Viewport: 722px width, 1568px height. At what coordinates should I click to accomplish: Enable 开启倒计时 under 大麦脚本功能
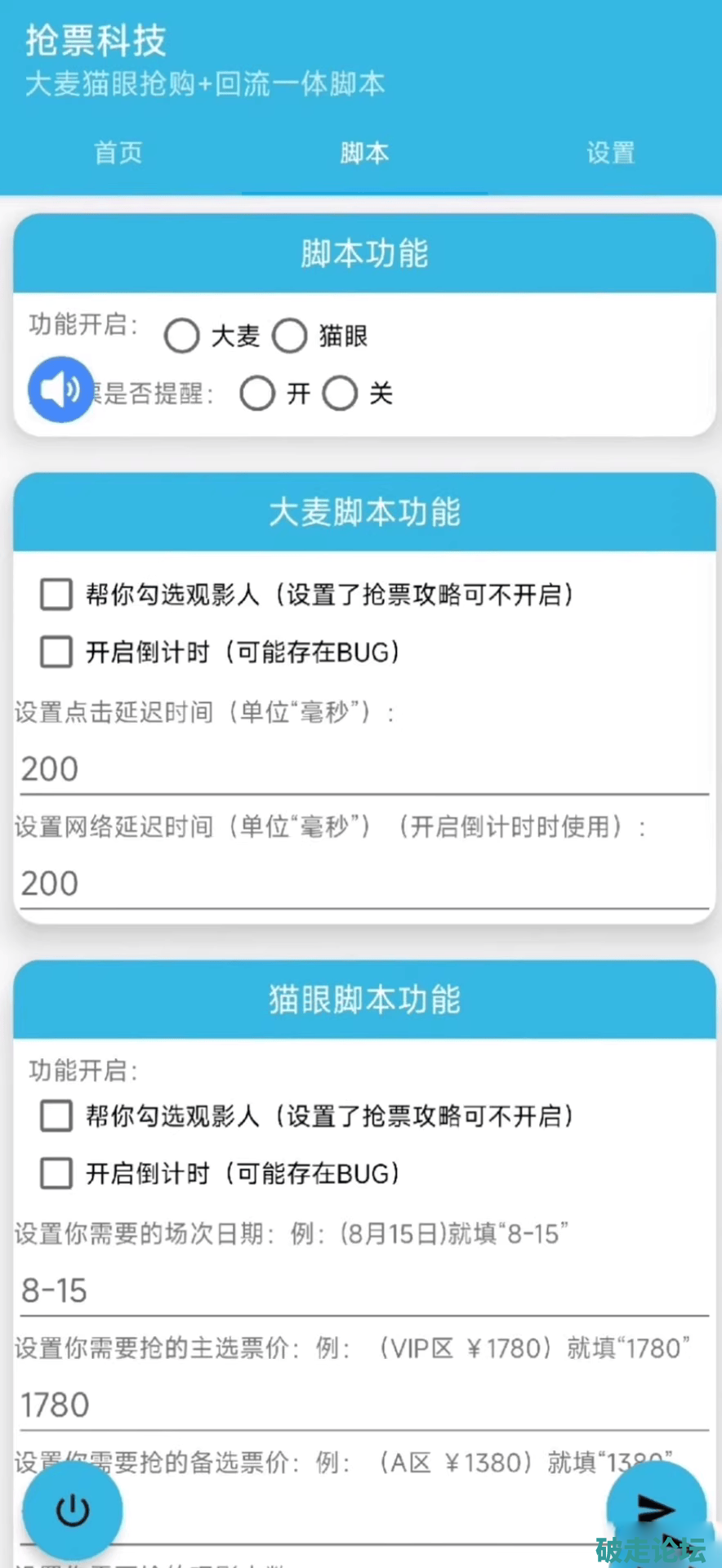tap(56, 652)
